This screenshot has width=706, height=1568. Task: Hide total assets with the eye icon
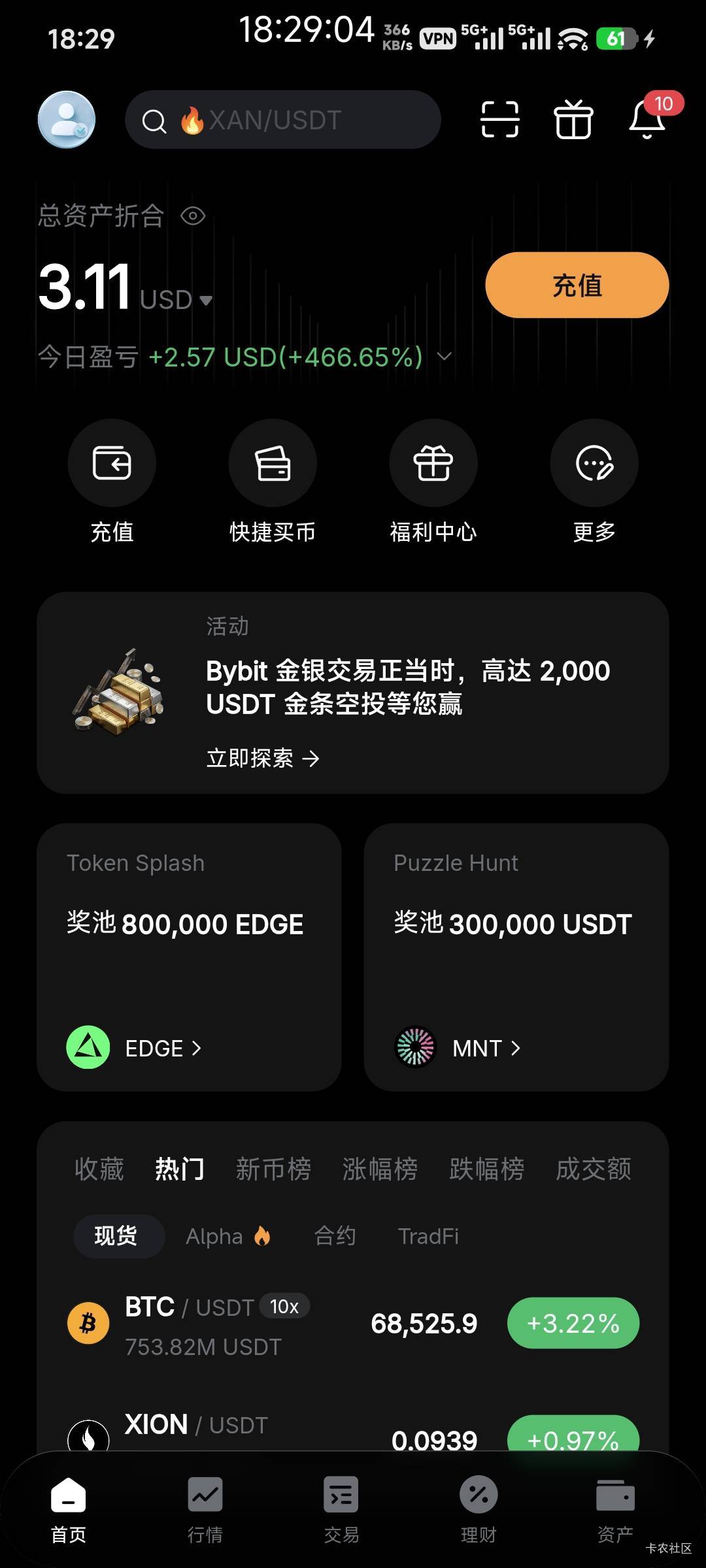click(x=193, y=216)
